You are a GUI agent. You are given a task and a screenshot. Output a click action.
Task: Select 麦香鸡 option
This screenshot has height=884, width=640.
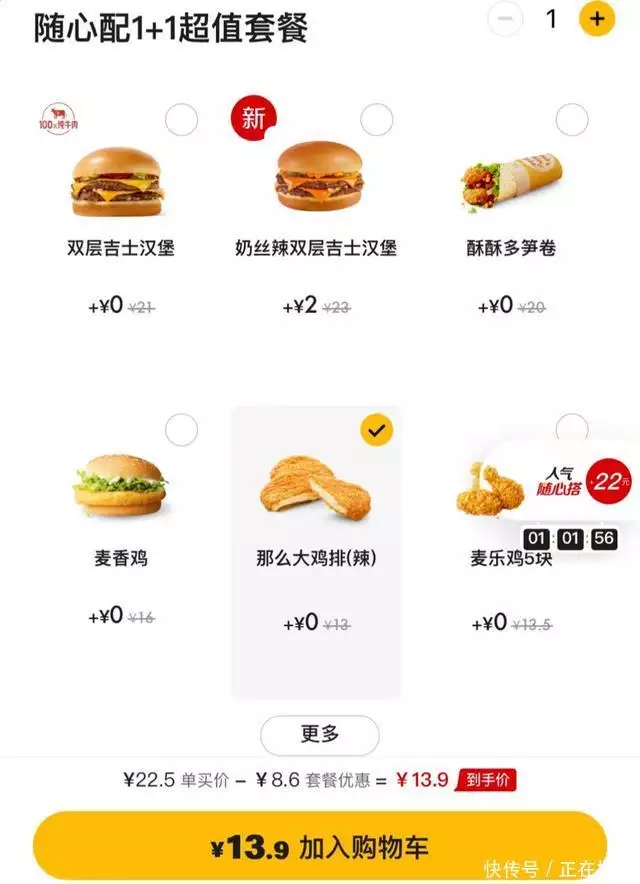(181, 431)
